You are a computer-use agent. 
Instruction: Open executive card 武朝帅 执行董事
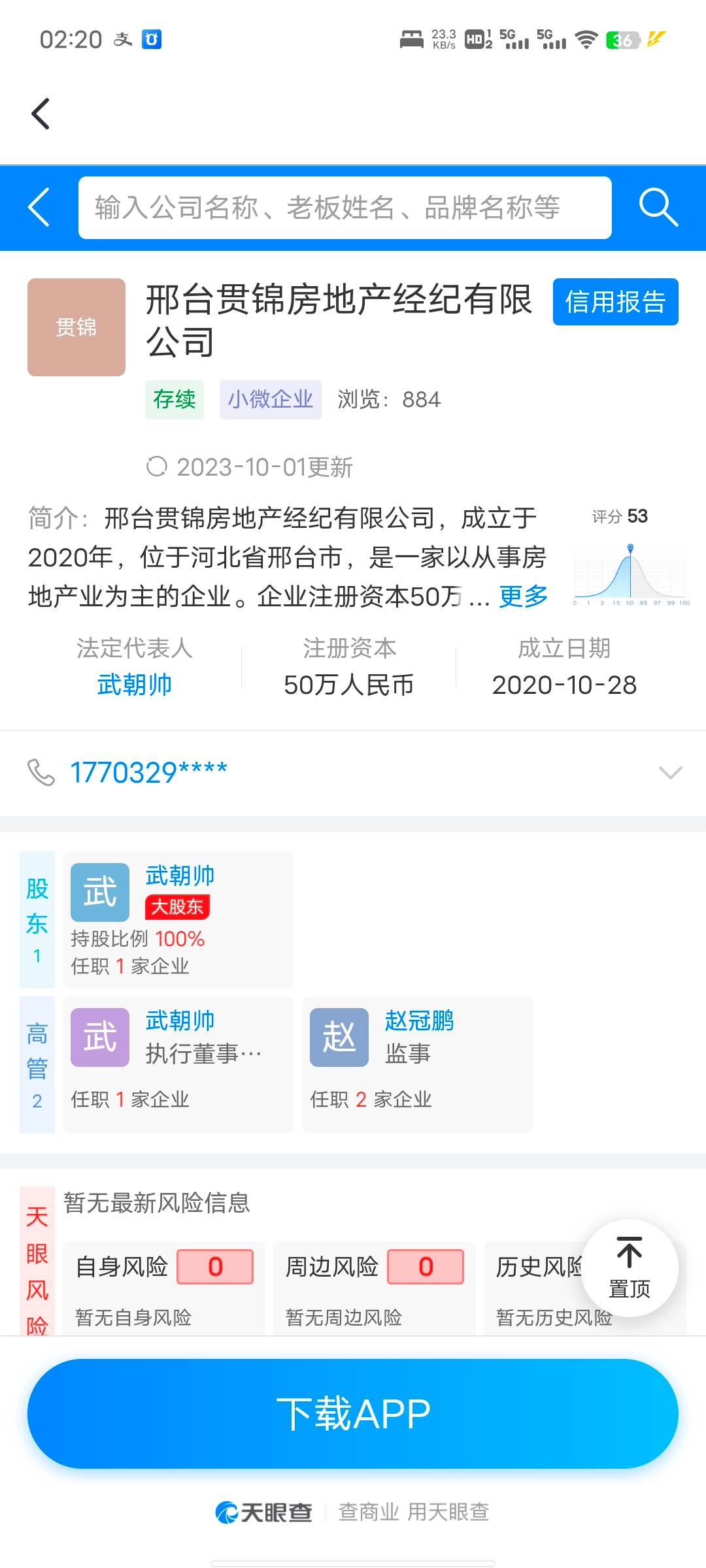click(178, 1065)
